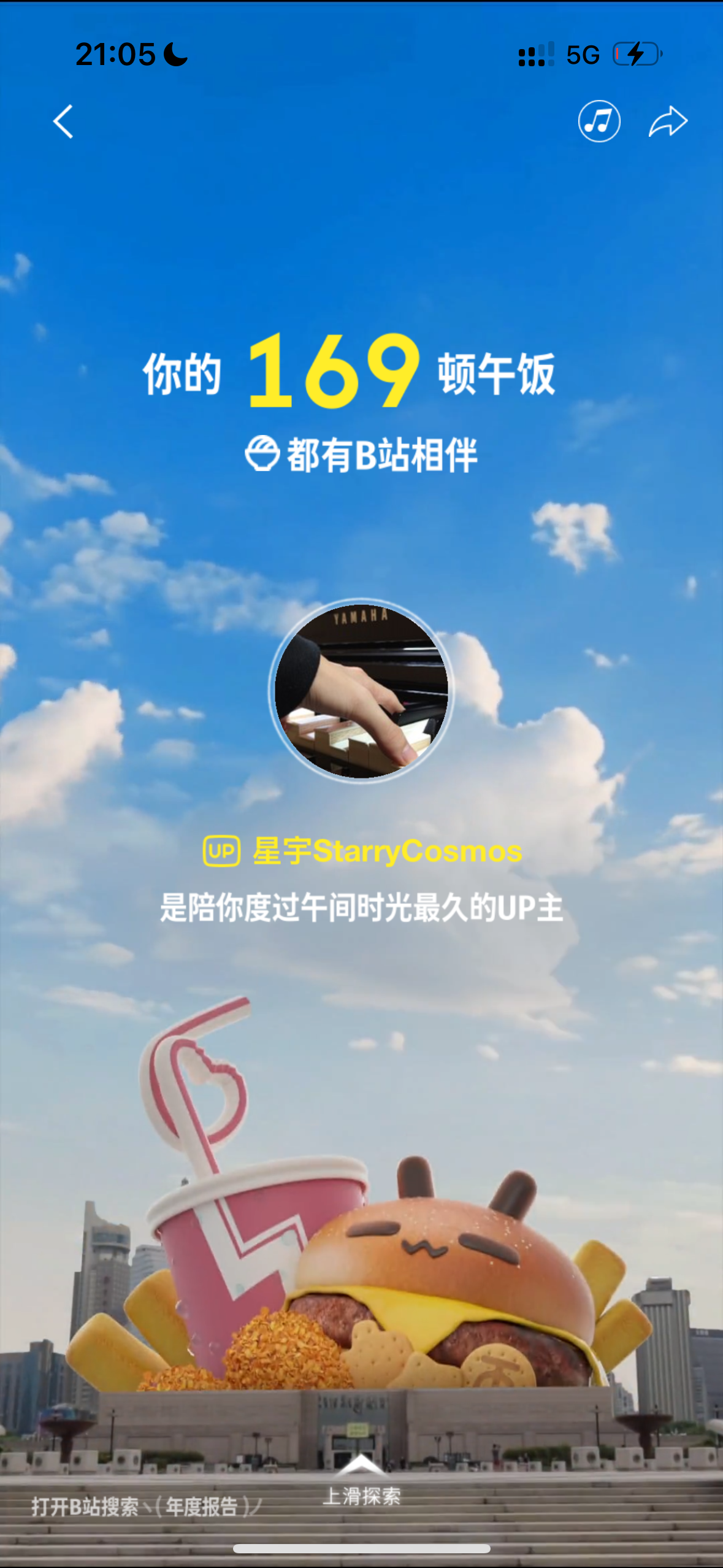This screenshot has height=1568, width=723.
Task: Tap the 上滑探索 up arrow
Action: coord(361,1465)
